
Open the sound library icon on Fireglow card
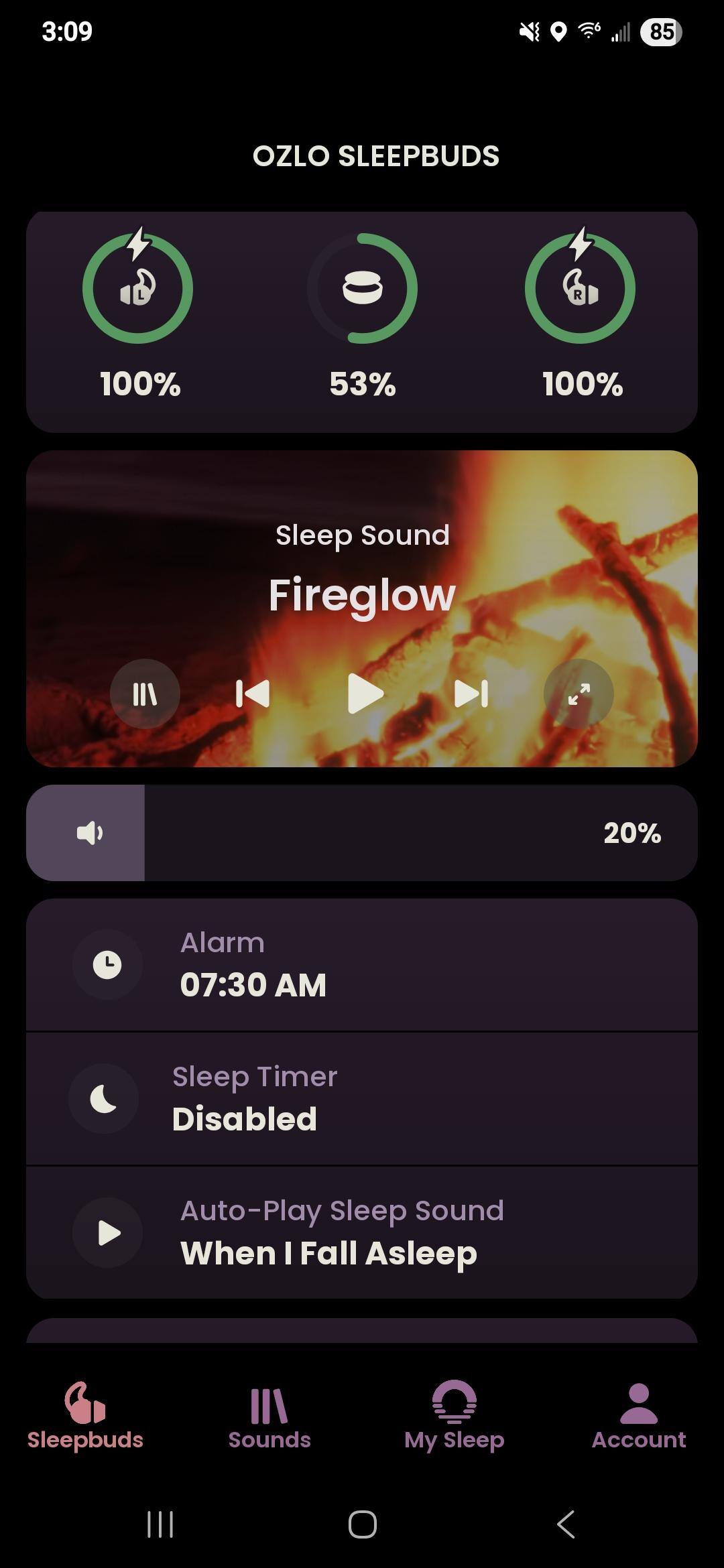pyautogui.click(x=145, y=694)
